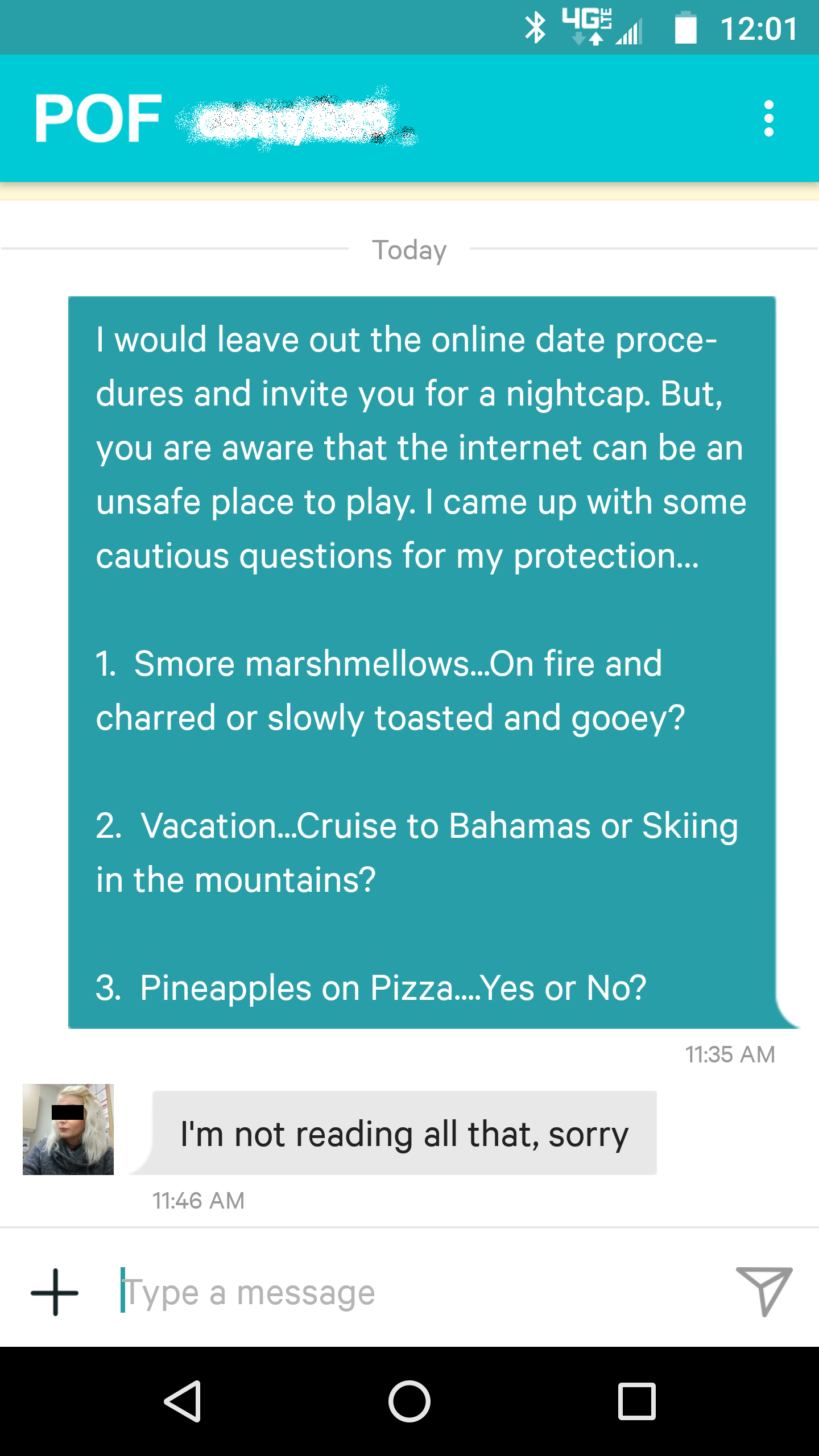Tap the plus attachment icon

point(55,1292)
